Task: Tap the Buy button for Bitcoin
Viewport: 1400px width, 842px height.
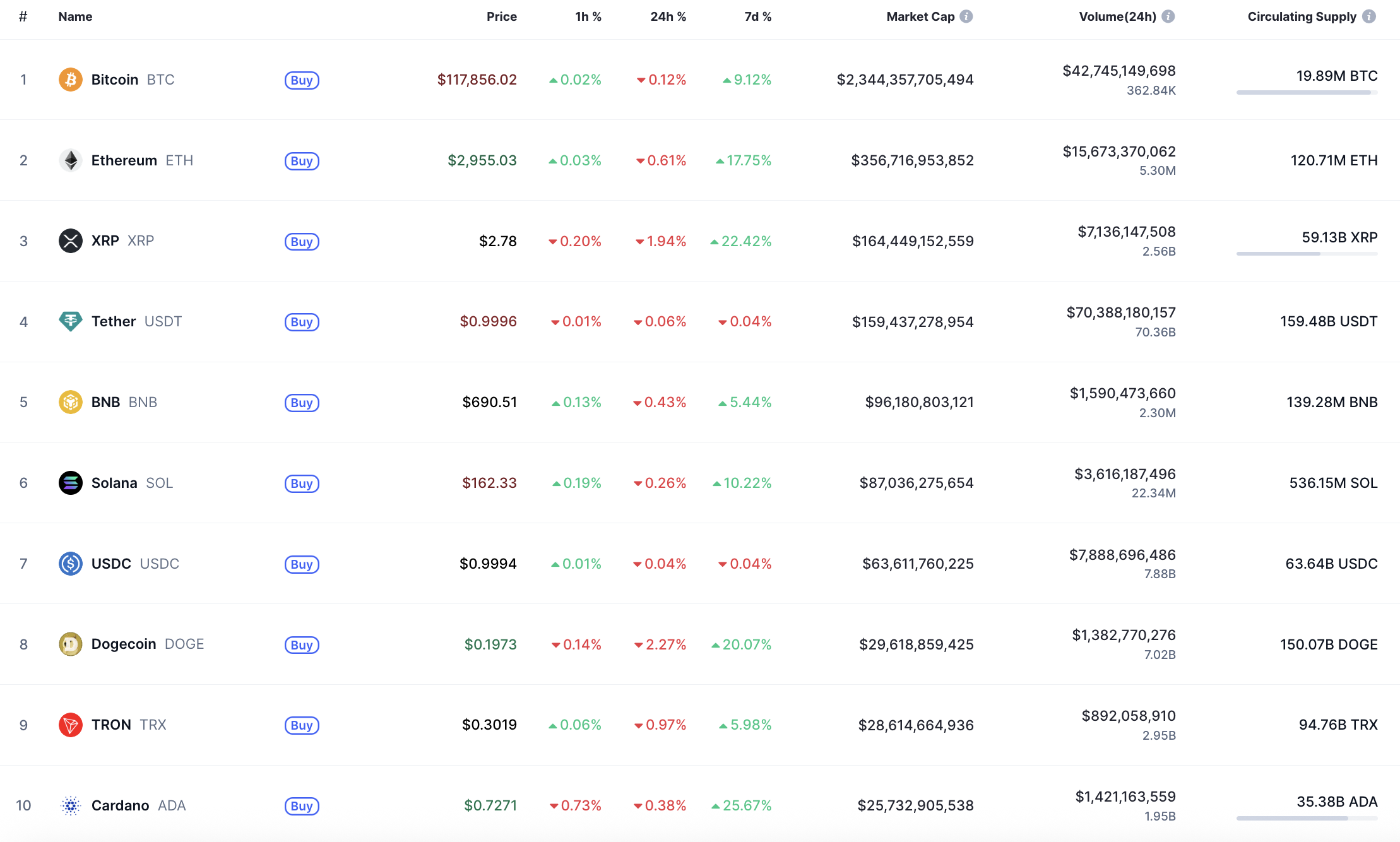Action: click(x=302, y=80)
